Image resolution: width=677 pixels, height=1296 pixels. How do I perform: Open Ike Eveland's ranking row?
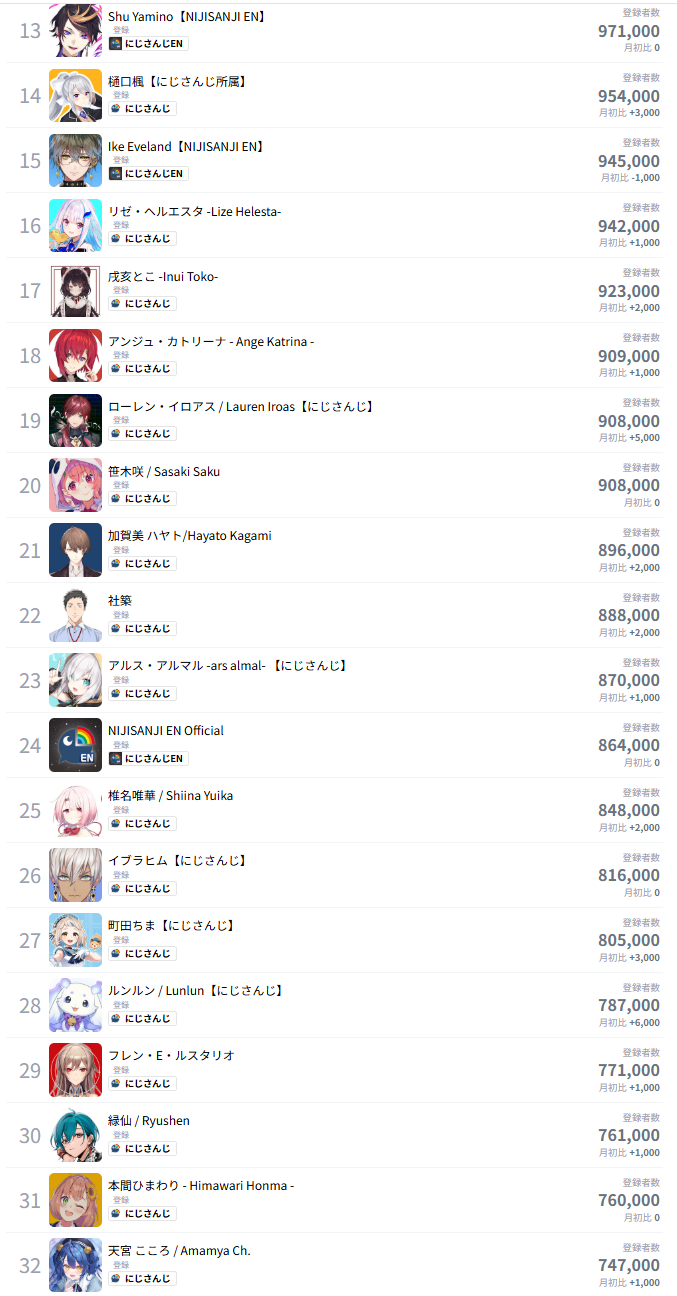point(335,160)
